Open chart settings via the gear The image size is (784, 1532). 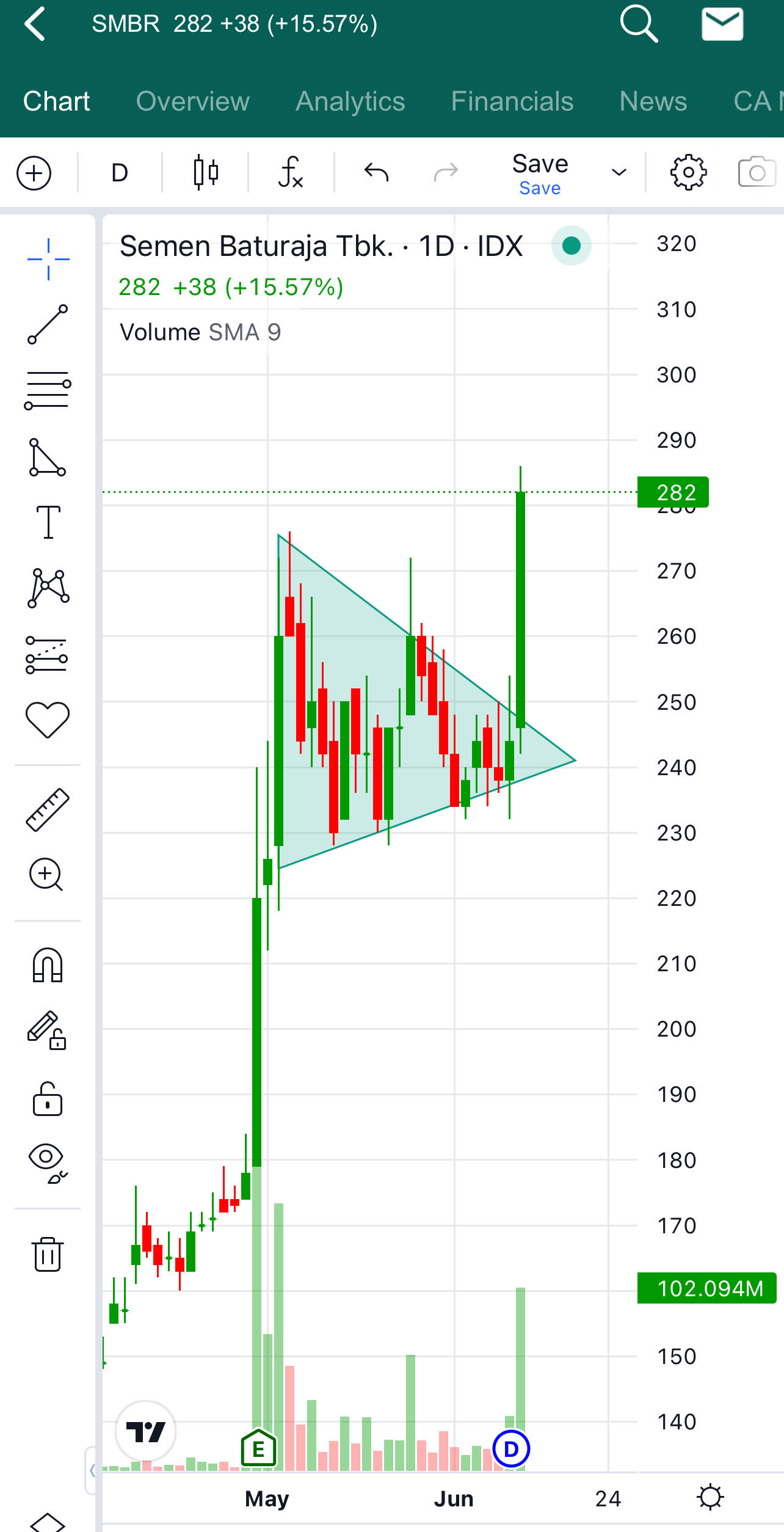pos(688,173)
